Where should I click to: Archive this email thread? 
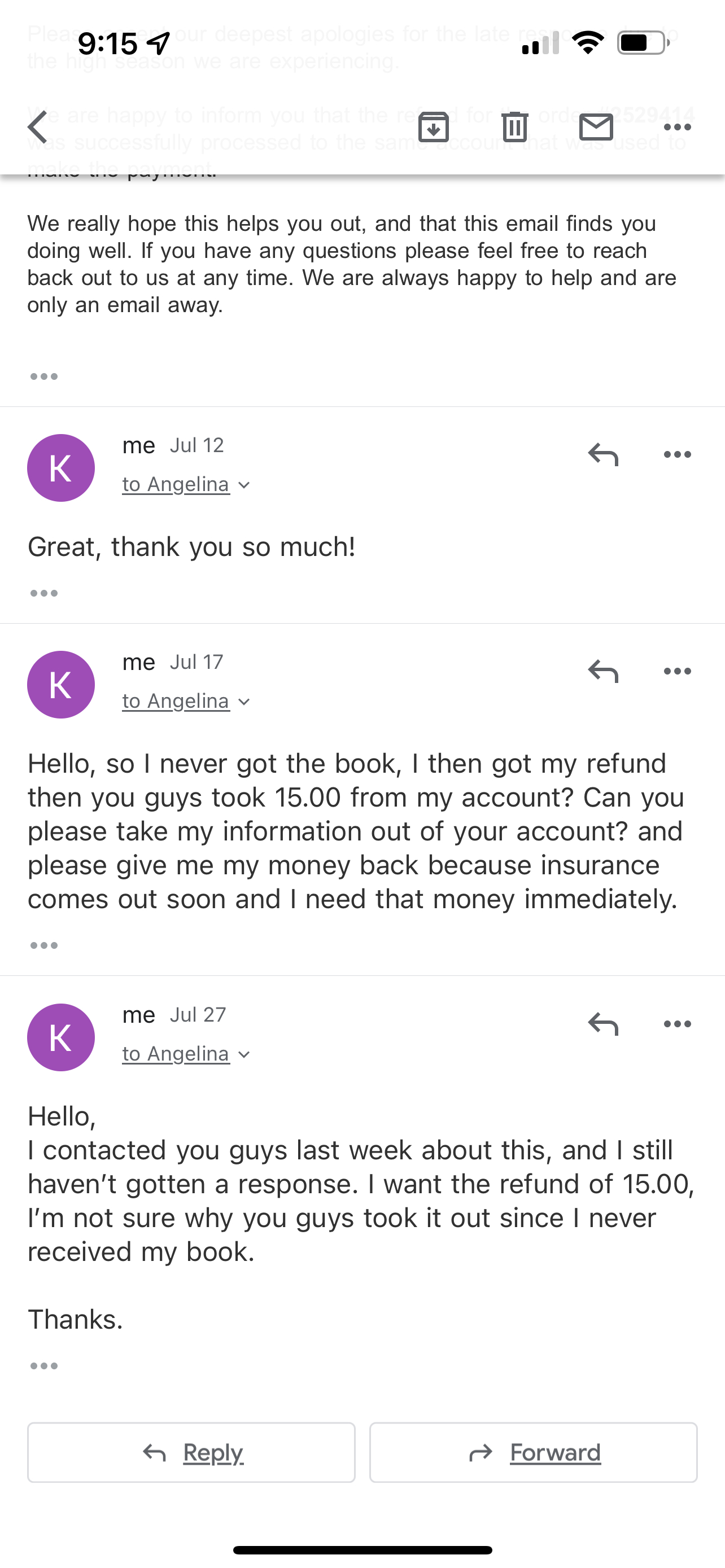(x=434, y=127)
